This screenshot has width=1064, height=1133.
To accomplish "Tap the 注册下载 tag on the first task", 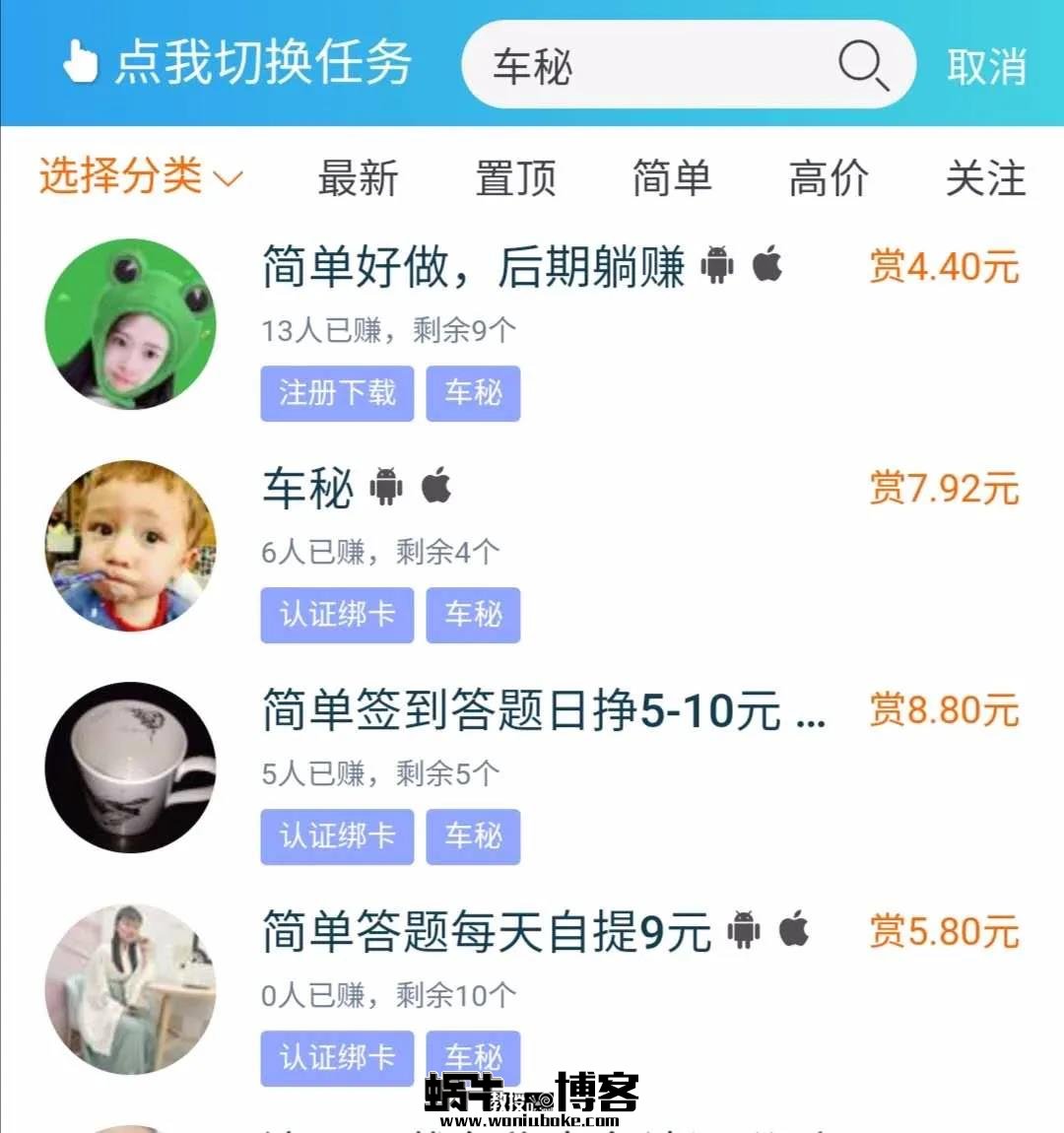I will tap(337, 393).
